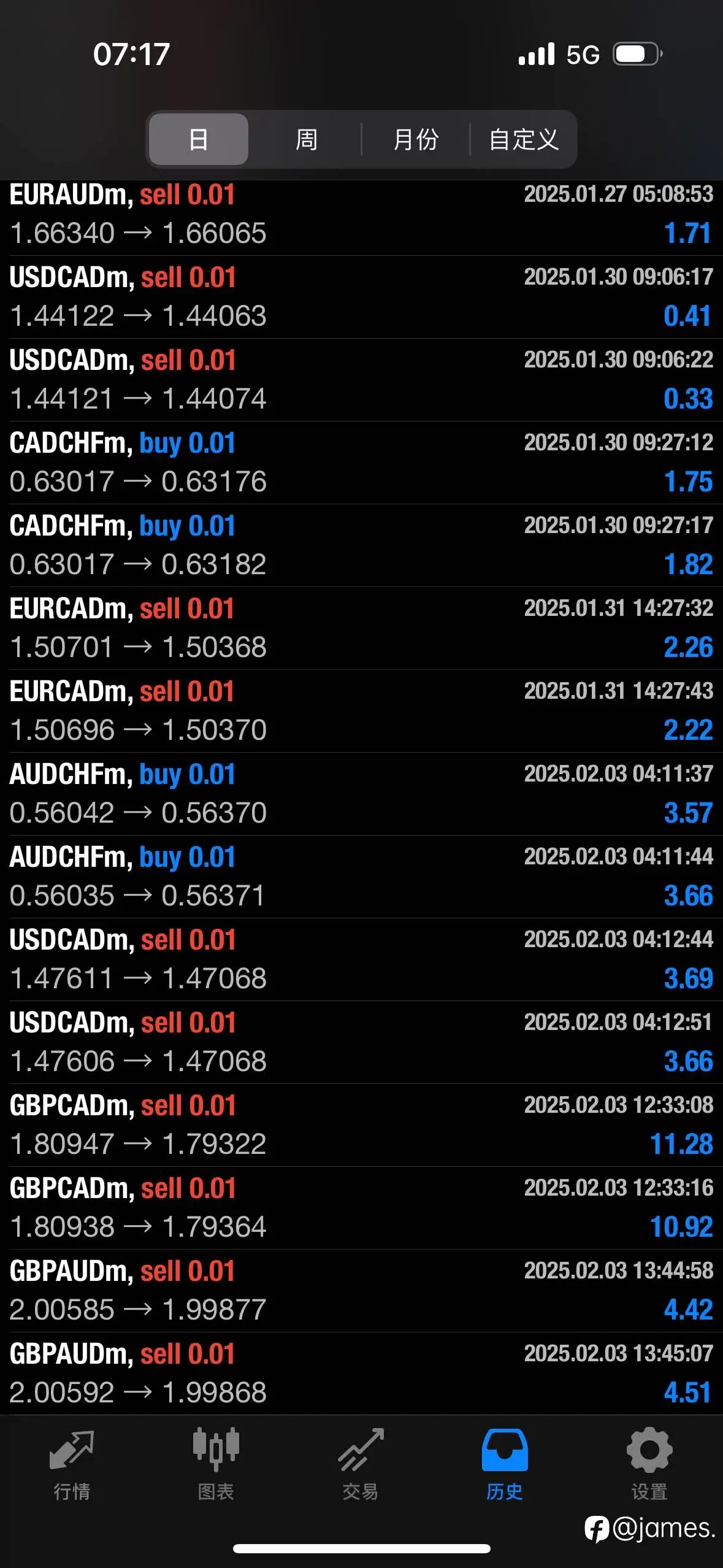The height and width of the screenshot is (1568, 723).
Task: Show details of the USDCADm trade earning 3.69
Action: pyautogui.click(x=361, y=959)
